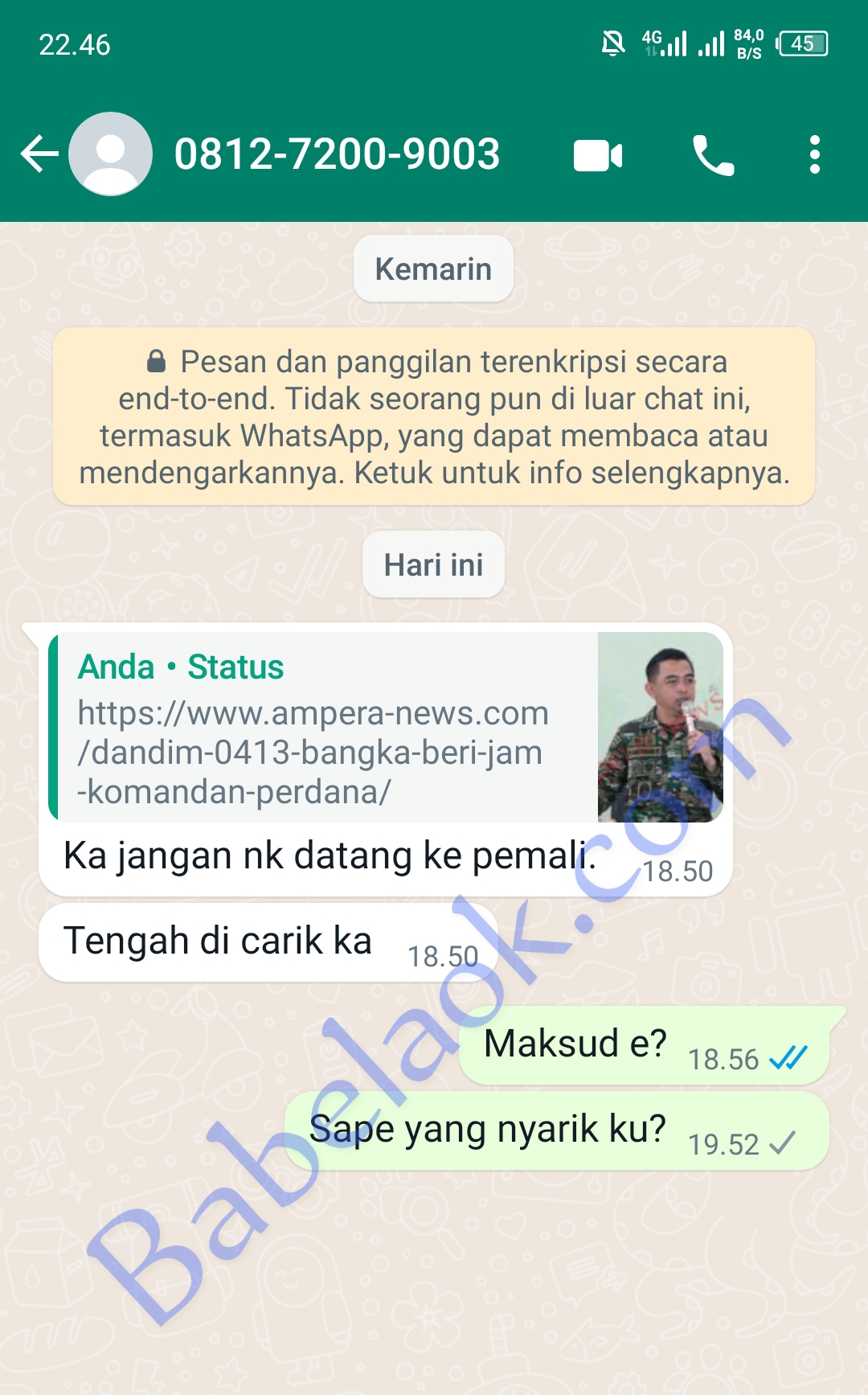The height and width of the screenshot is (1395, 868).
Task: Open the end-to-end encryption info notice
Action: 434,416
